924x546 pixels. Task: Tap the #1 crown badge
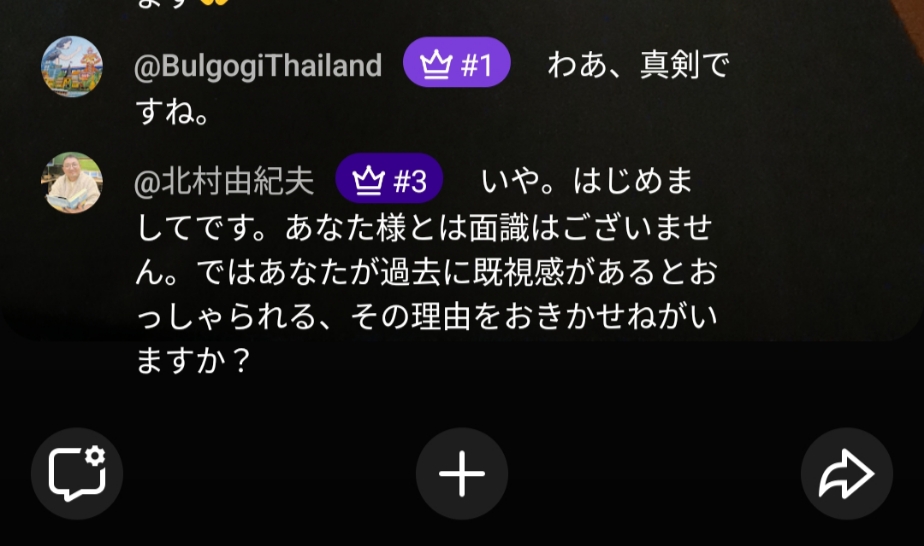point(457,66)
